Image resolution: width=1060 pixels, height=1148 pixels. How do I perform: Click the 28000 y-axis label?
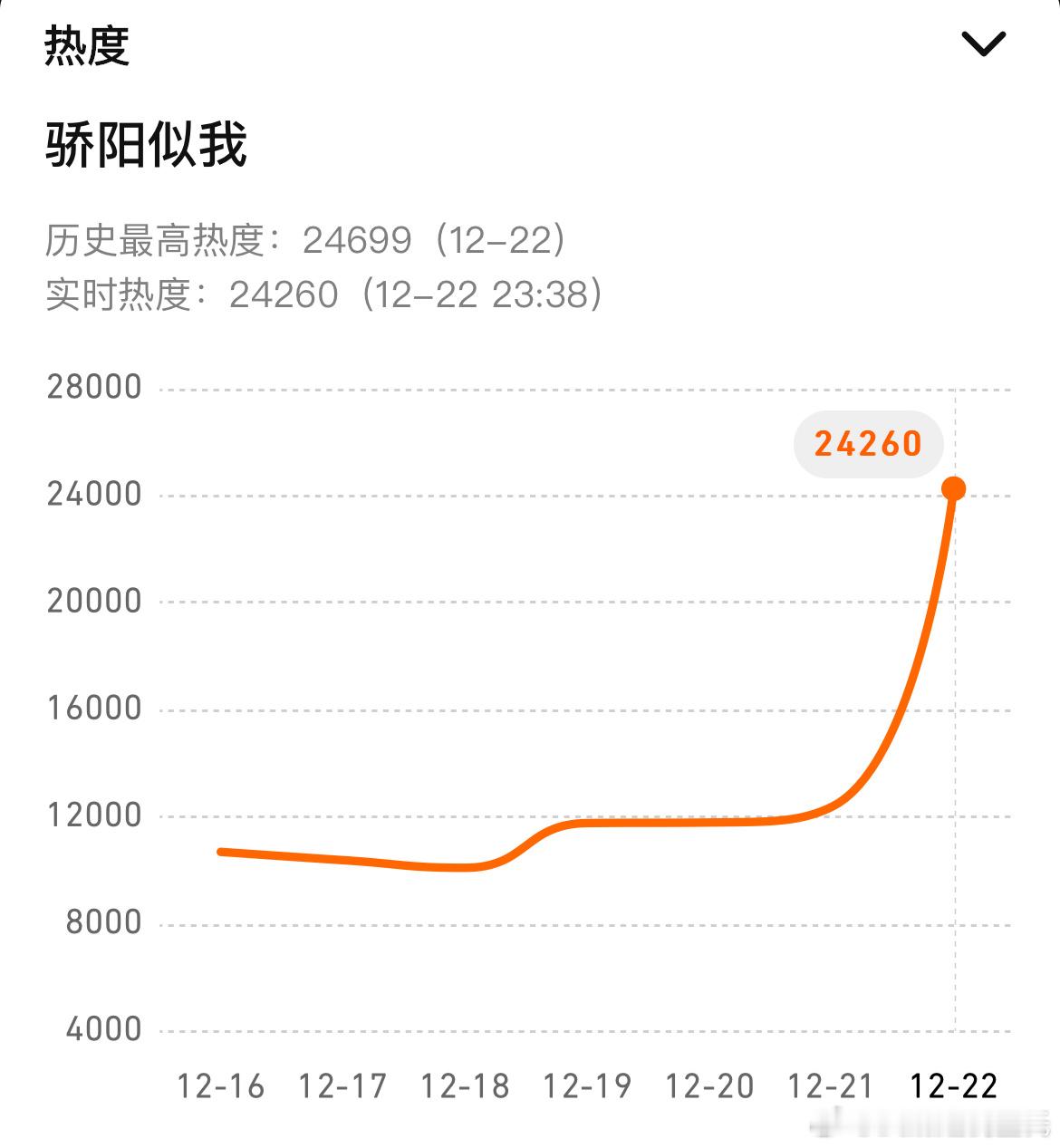[x=95, y=385]
